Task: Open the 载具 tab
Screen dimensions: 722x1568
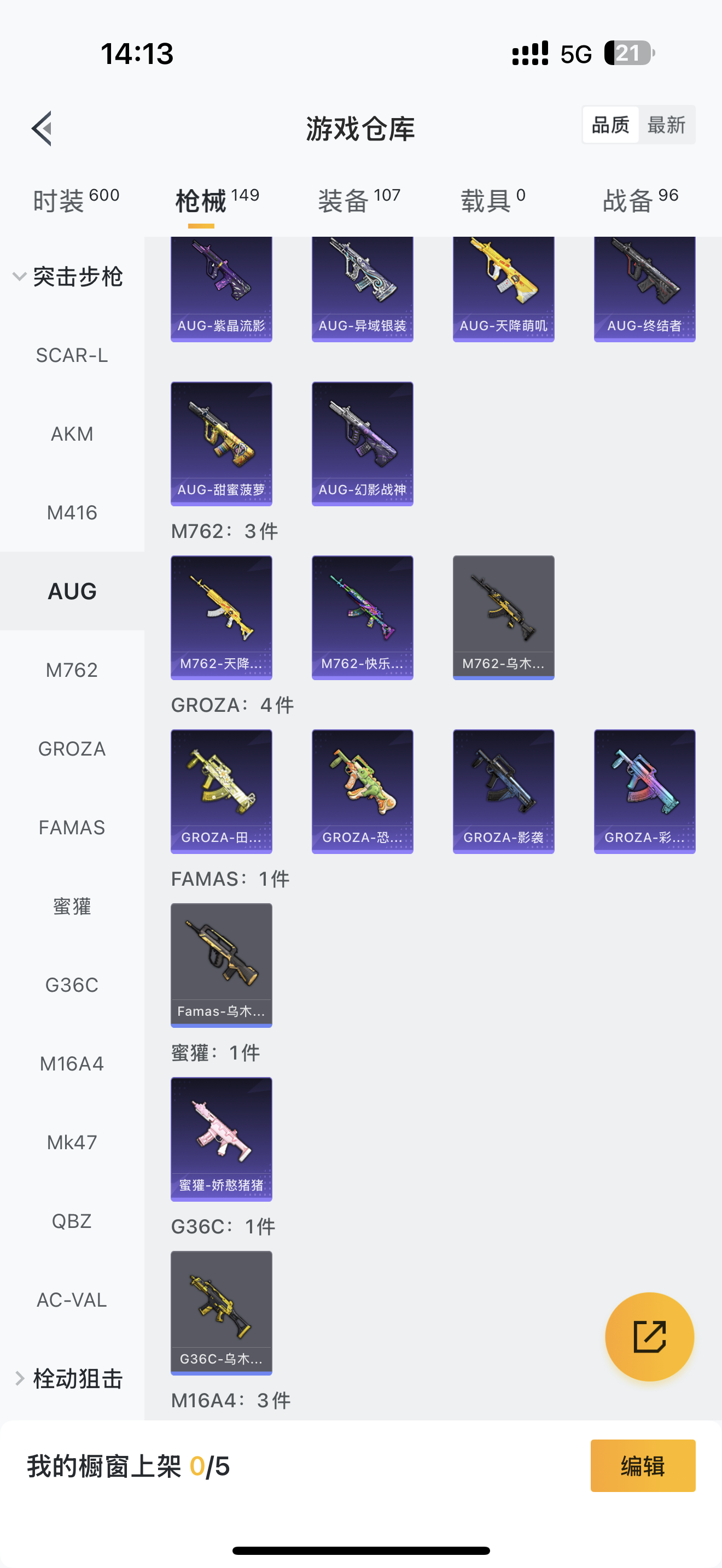Action: tap(493, 200)
